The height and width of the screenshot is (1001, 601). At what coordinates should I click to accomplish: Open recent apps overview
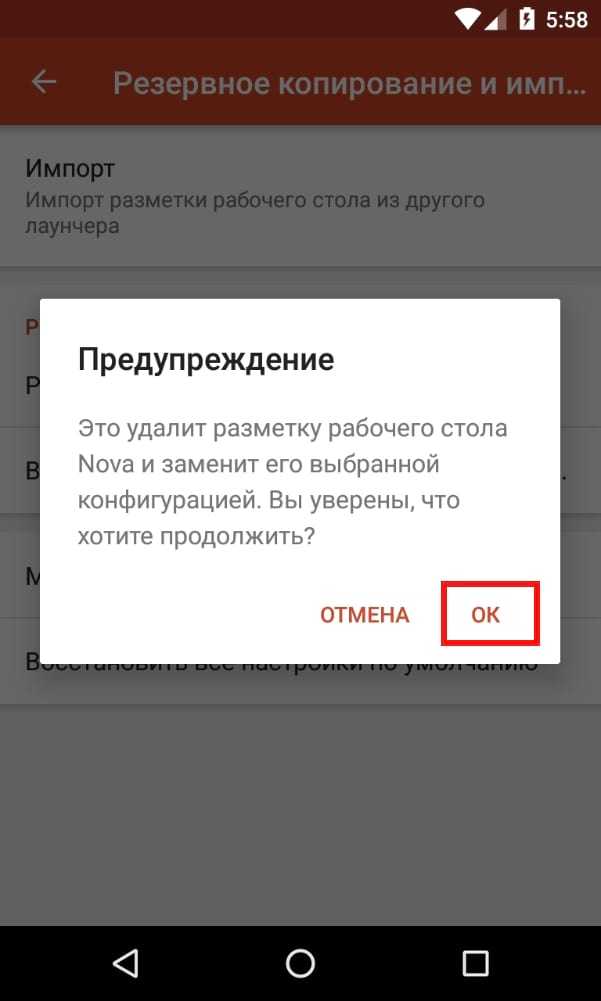[x=475, y=963]
